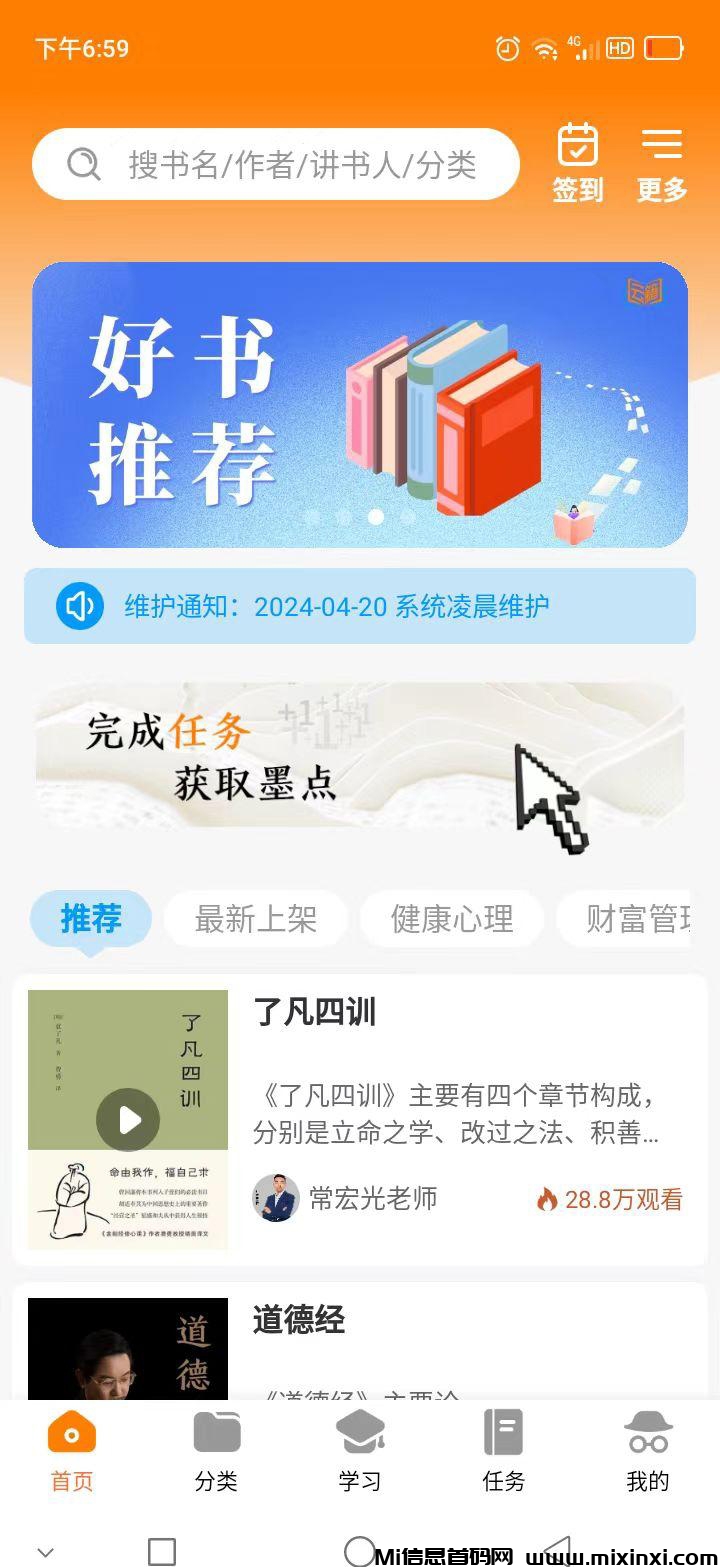Play the 了凡四训 book video

pos(128,1119)
